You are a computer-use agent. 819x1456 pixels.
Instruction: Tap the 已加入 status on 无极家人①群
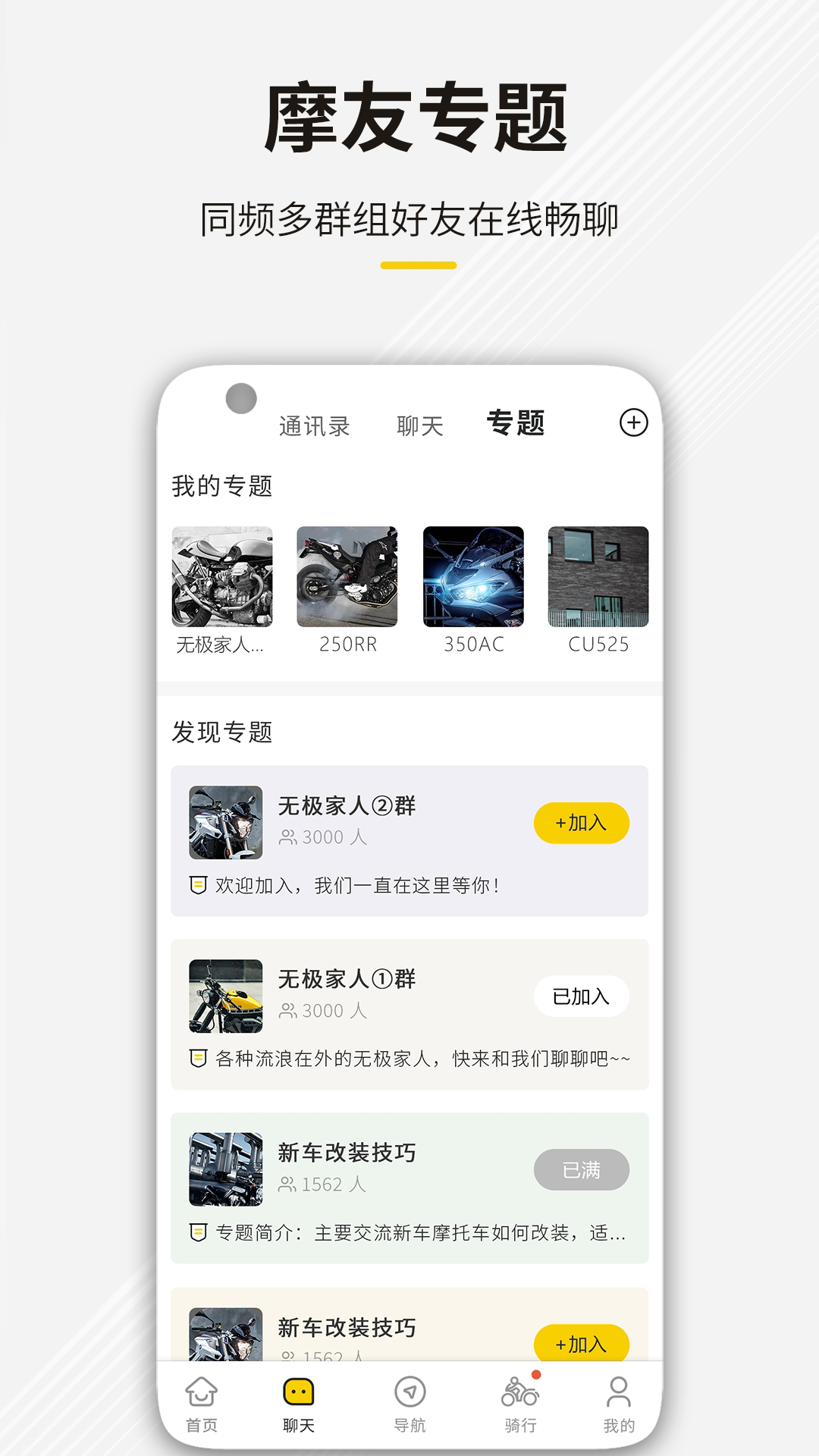tap(581, 997)
